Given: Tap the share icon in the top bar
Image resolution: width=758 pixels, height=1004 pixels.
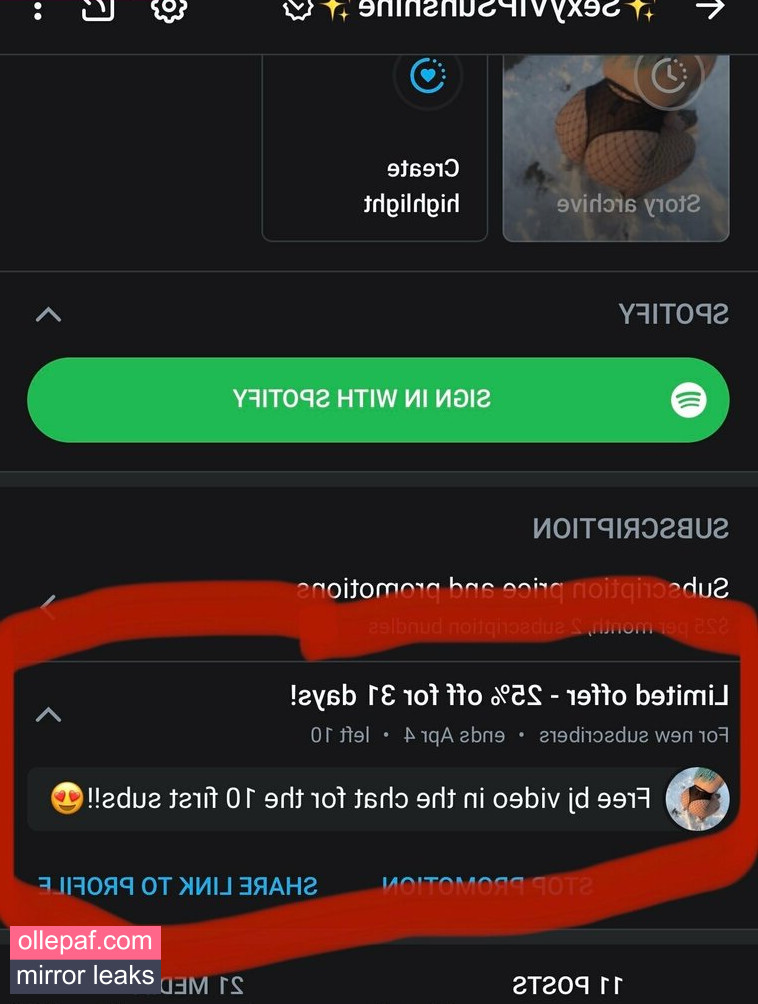Looking at the screenshot, I should [98, 9].
